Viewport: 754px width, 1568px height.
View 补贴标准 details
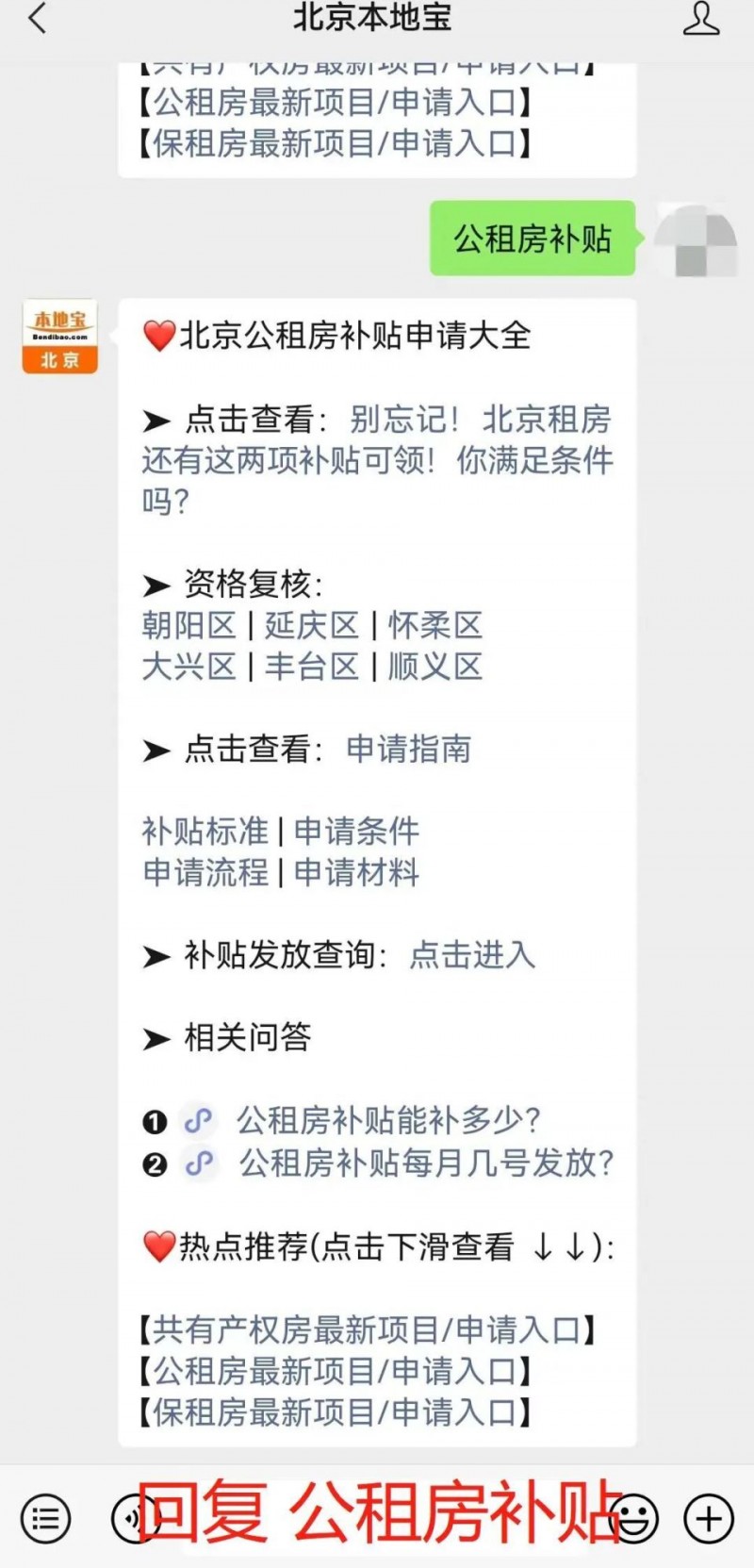[x=206, y=831]
